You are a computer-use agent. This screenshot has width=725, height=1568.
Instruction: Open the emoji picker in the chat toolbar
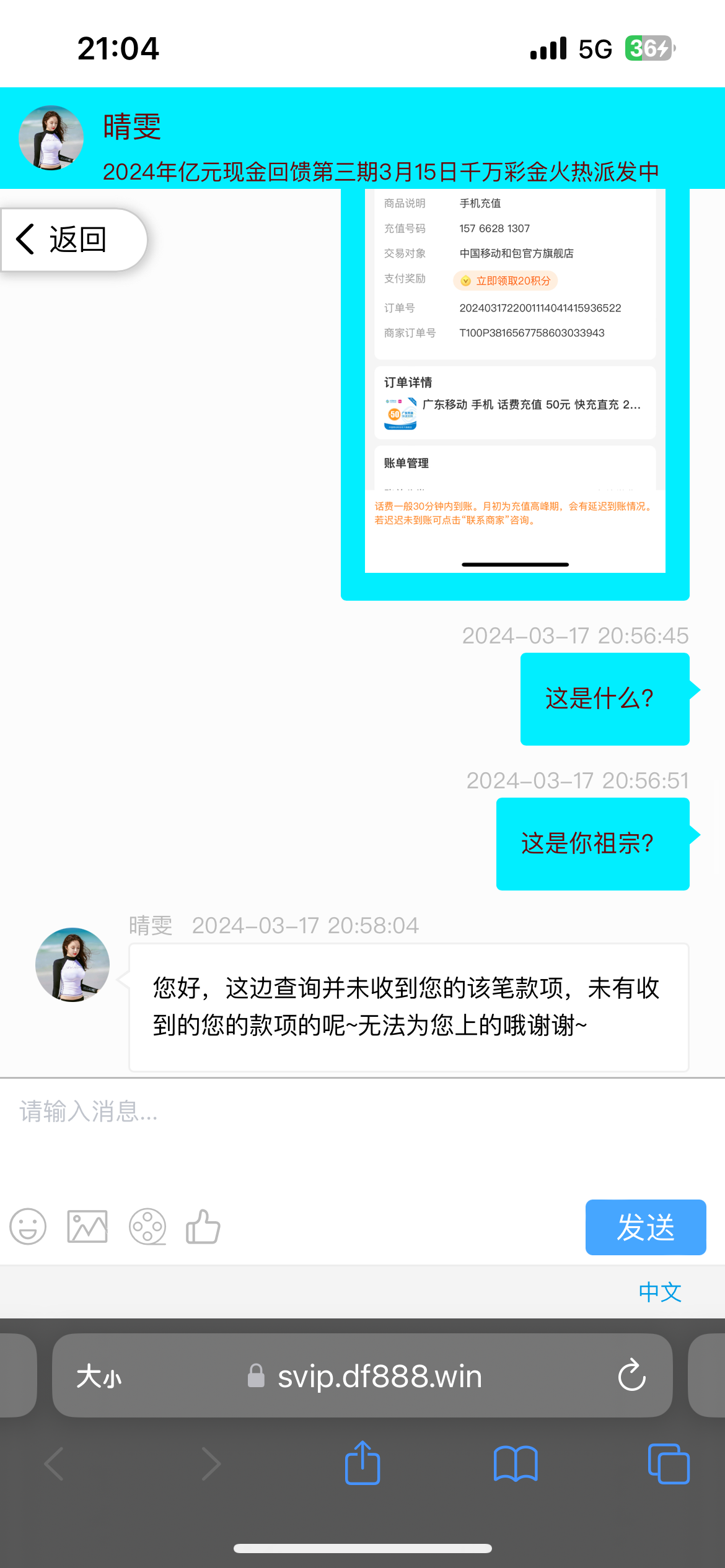pos(28,1227)
